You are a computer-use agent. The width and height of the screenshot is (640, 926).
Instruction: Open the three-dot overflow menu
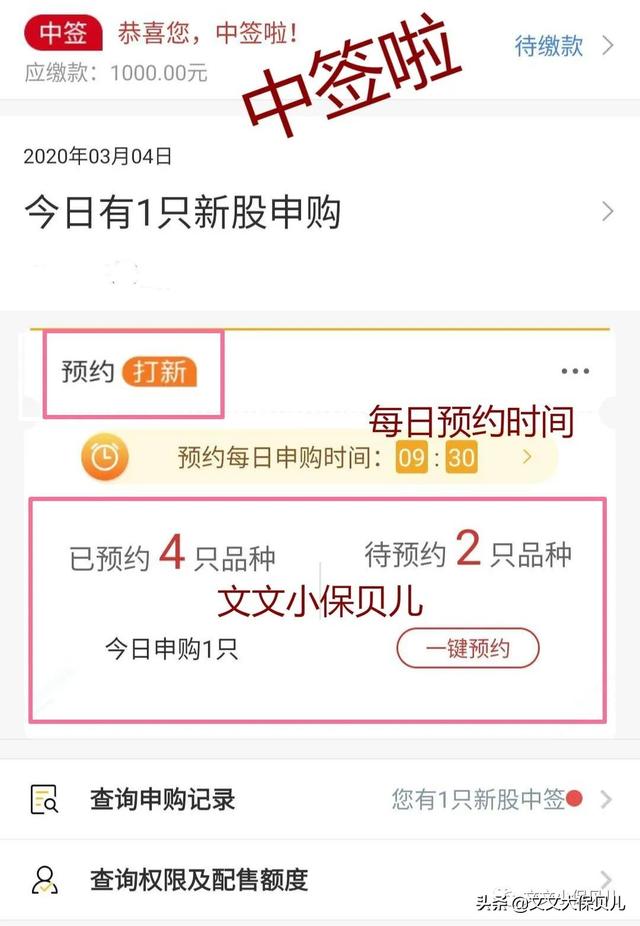[x=575, y=371]
